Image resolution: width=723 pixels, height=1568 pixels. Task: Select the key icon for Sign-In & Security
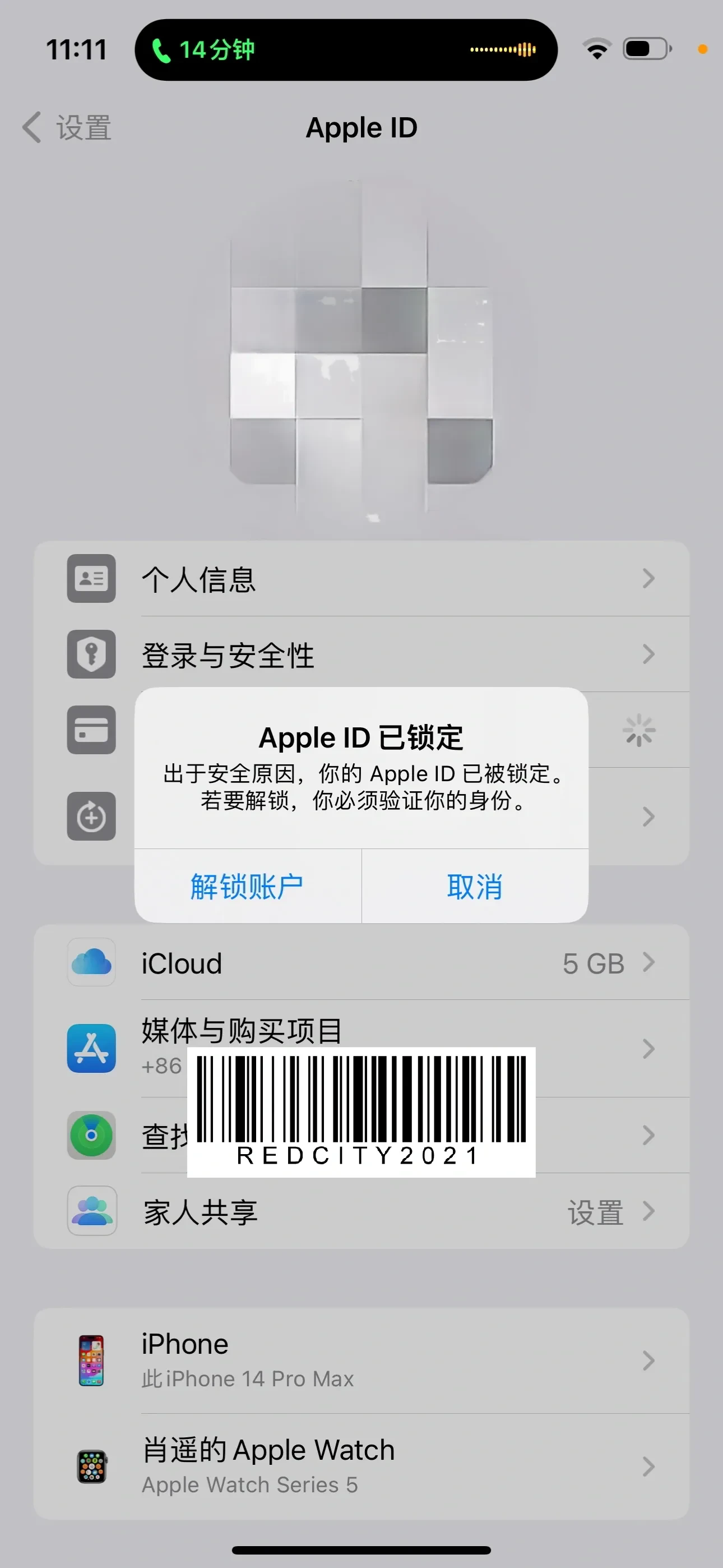coord(91,654)
